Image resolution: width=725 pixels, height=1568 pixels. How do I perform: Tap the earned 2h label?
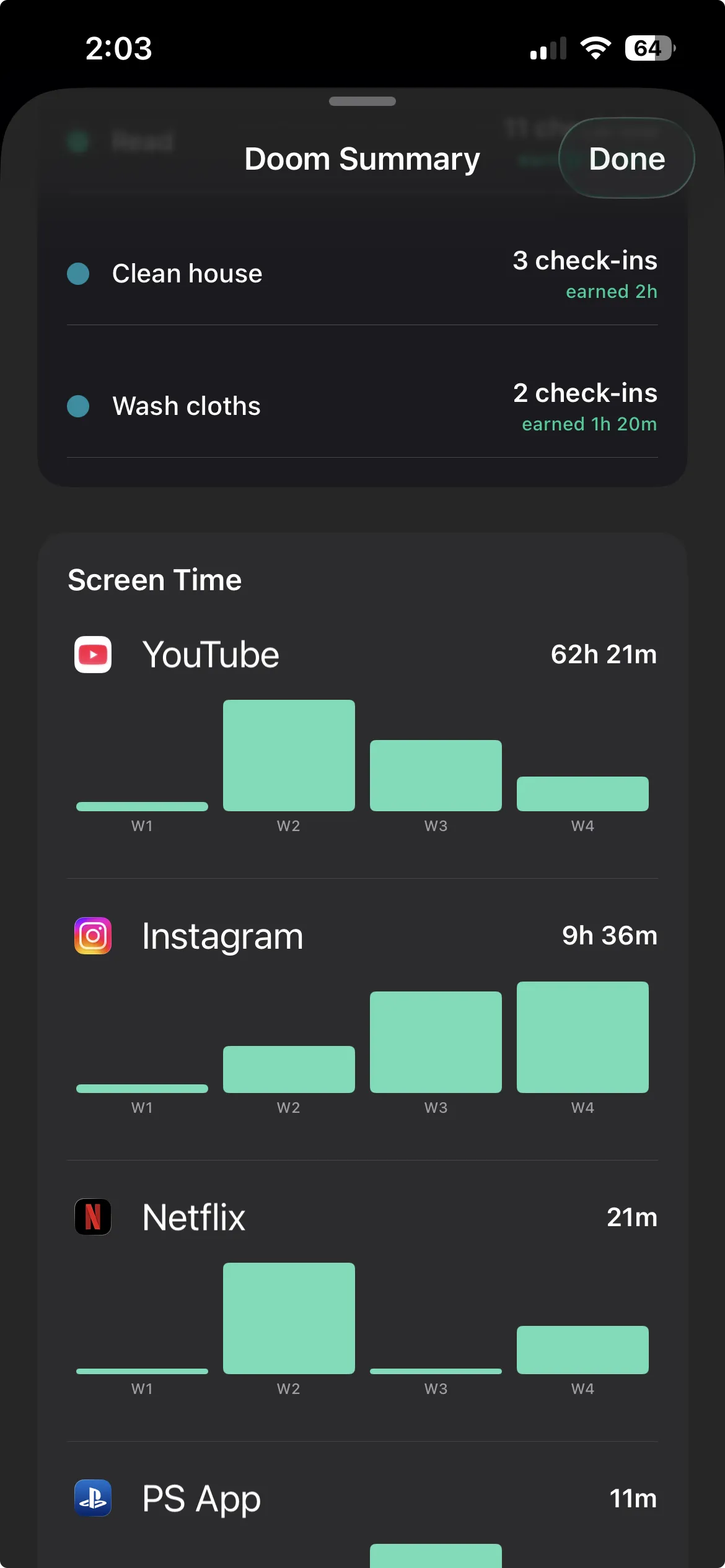(611, 291)
